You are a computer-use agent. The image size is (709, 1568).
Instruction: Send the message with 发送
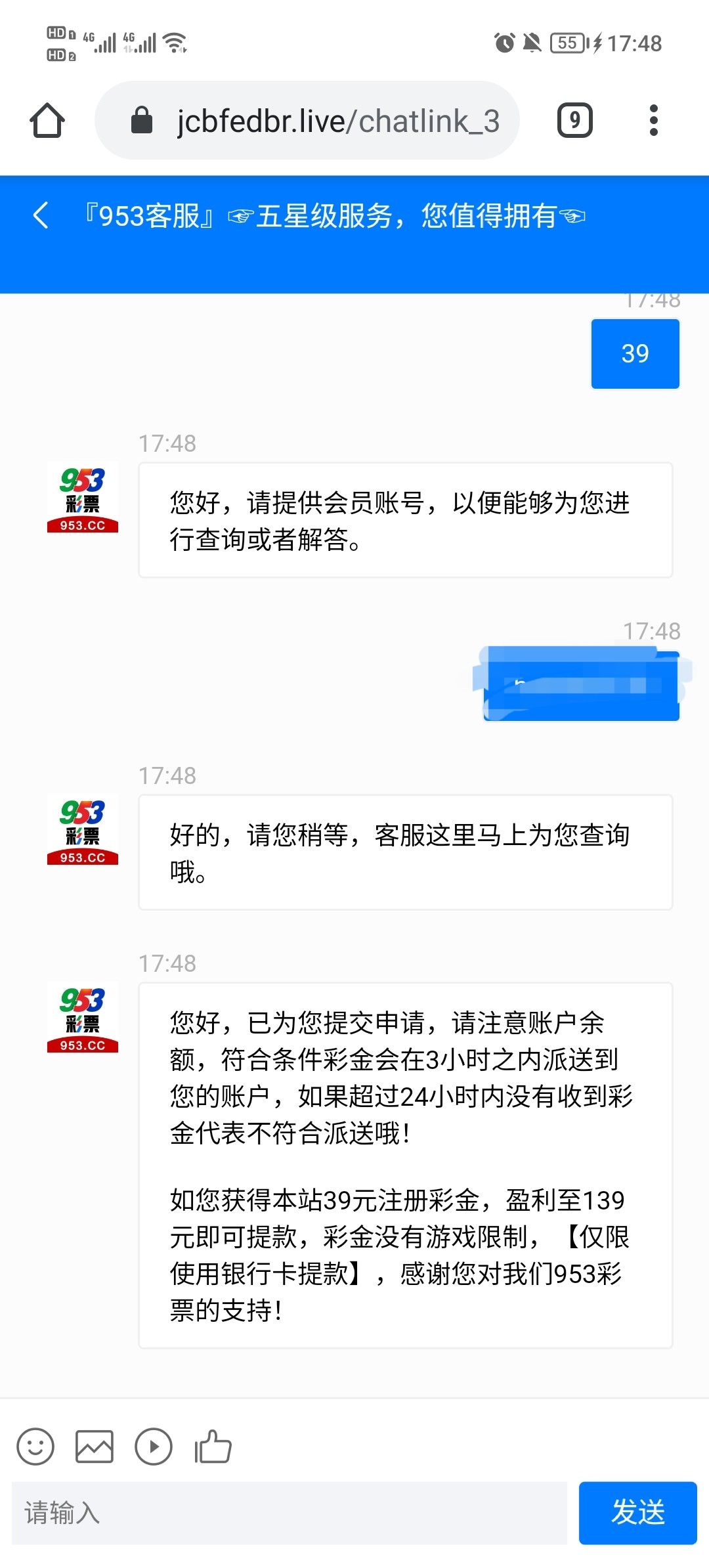pos(637,1513)
